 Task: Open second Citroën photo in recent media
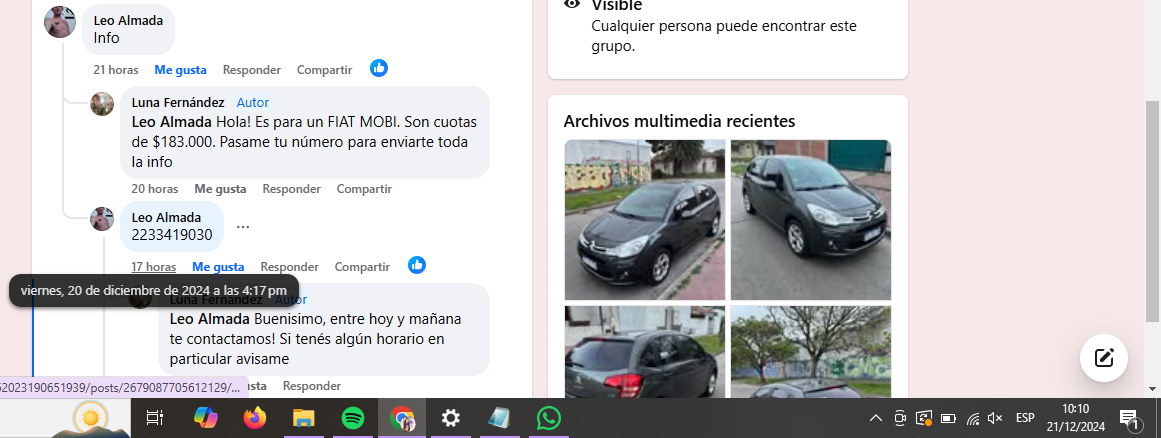[x=810, y=219]
